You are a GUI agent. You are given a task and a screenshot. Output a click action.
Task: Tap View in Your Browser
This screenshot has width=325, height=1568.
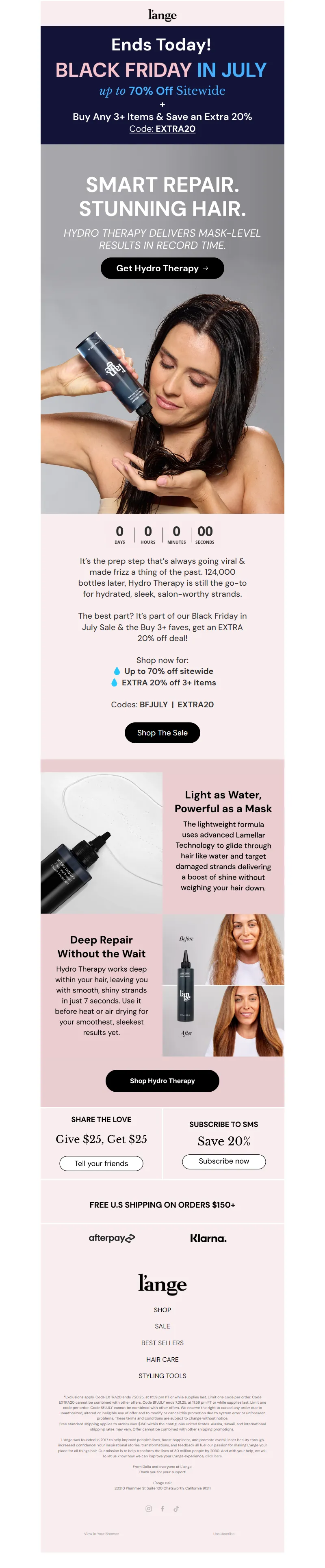pyautogui.click(x=102, y=1533)
